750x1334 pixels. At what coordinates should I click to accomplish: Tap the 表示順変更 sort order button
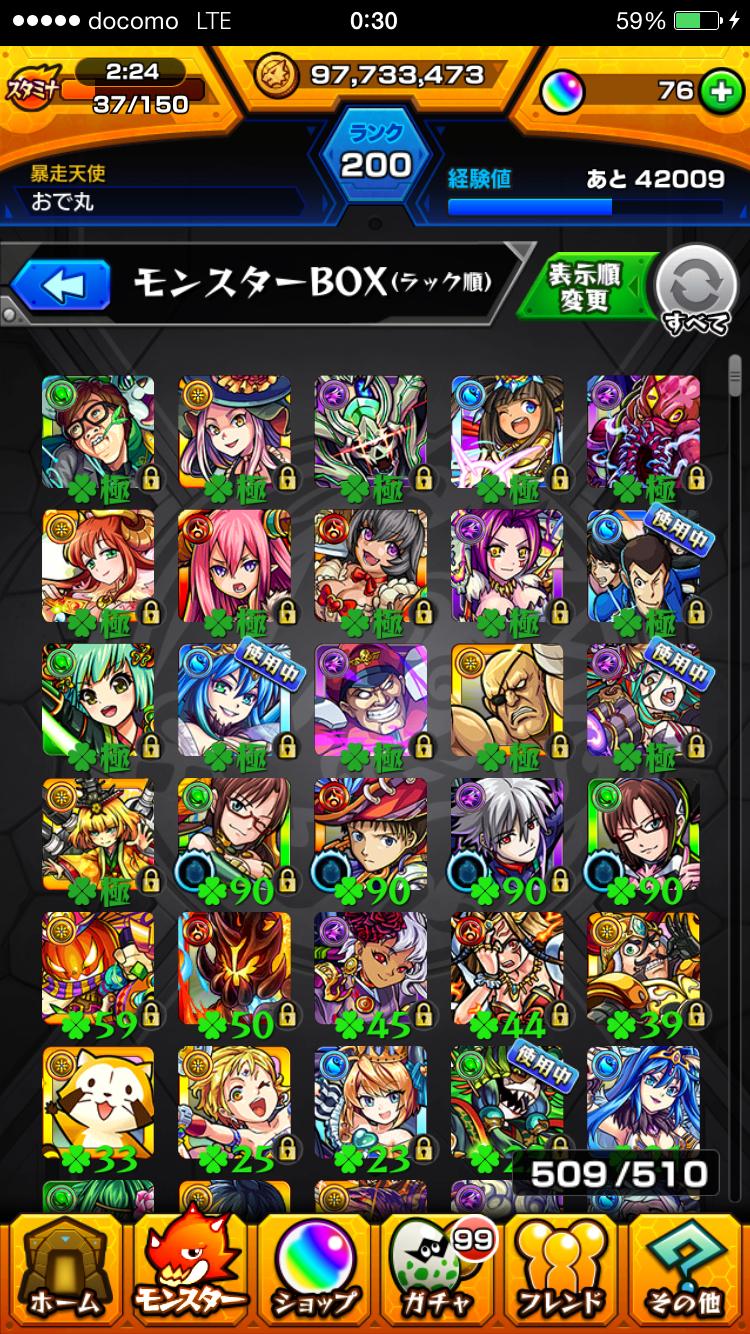[586, 287]
